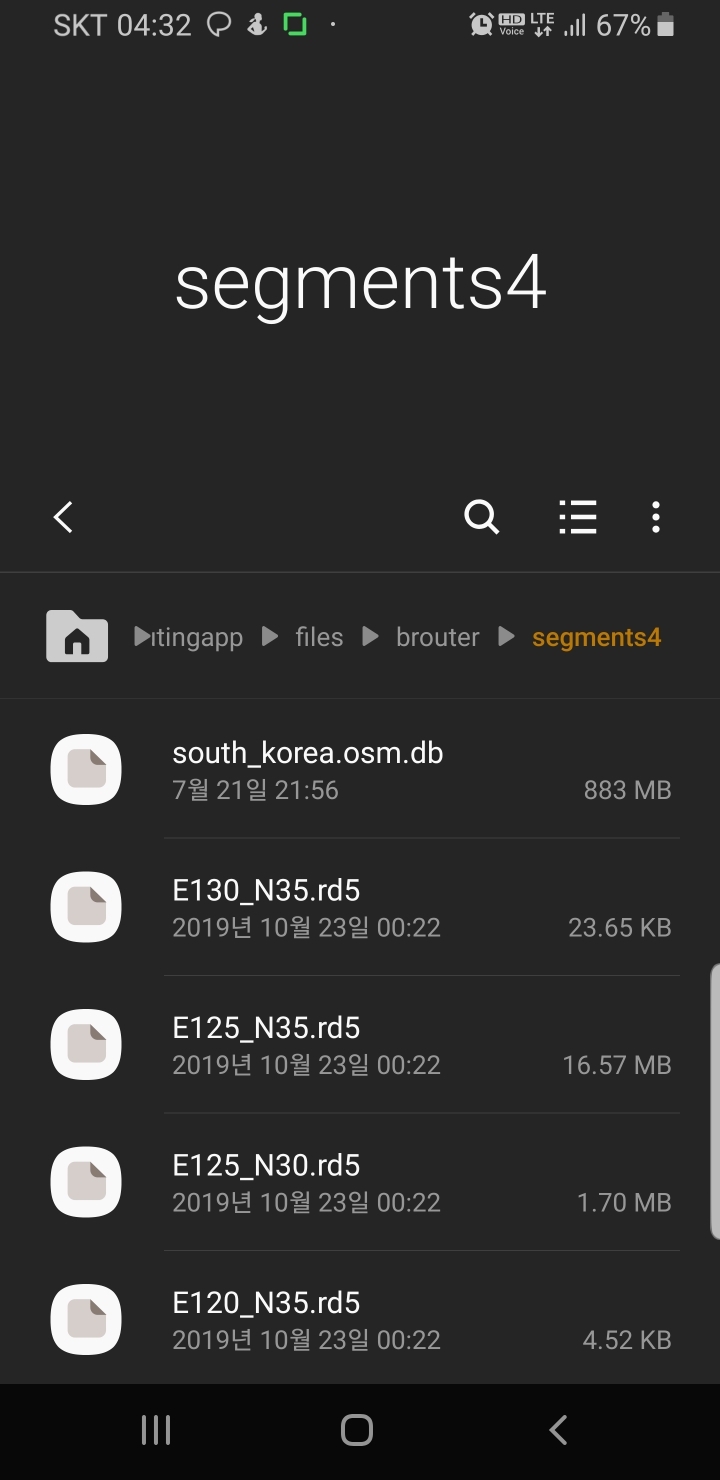Return to the phone home screen

[x=357, y=1430]
